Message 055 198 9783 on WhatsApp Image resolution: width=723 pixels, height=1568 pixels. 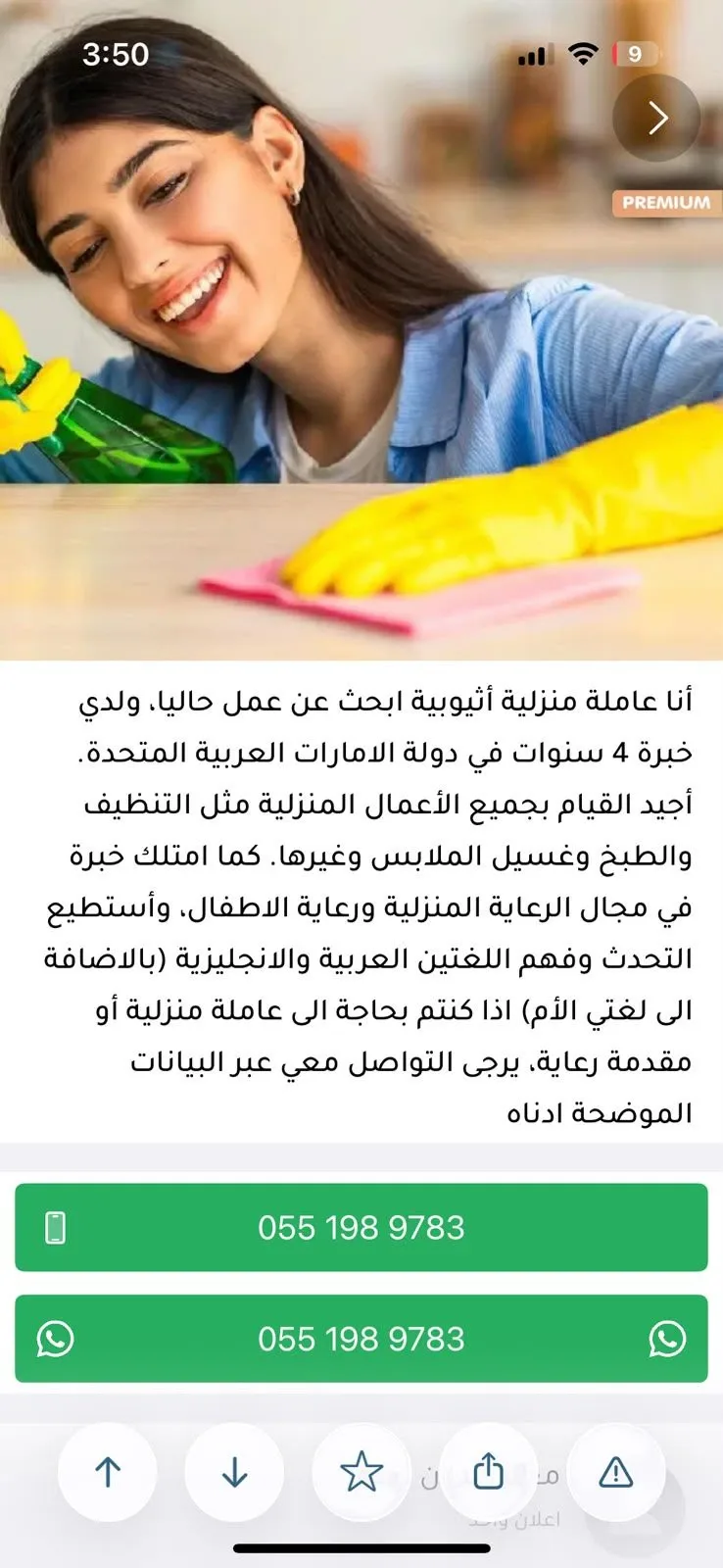pos(361,1339)
